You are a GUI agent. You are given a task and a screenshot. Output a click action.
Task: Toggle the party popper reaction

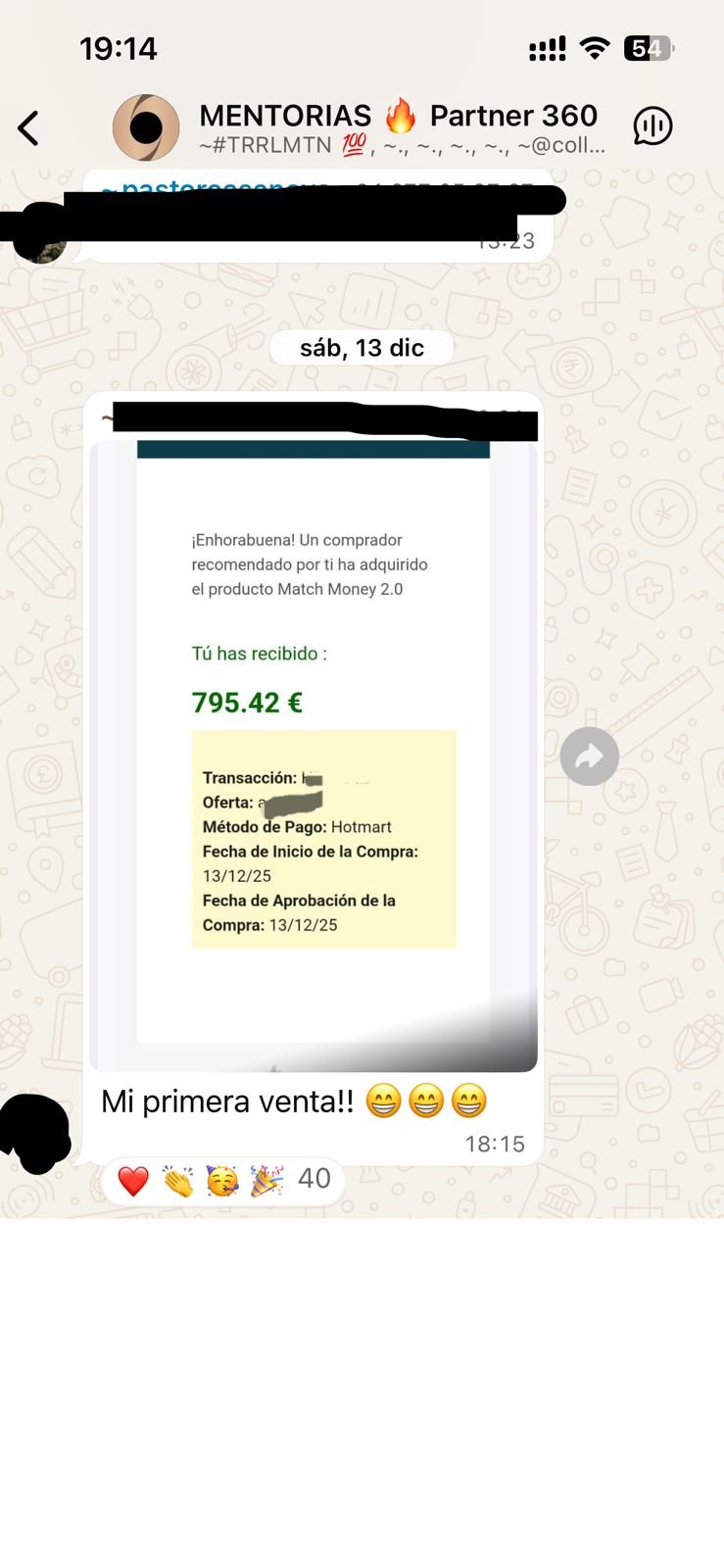click(x=266, y=1178)
